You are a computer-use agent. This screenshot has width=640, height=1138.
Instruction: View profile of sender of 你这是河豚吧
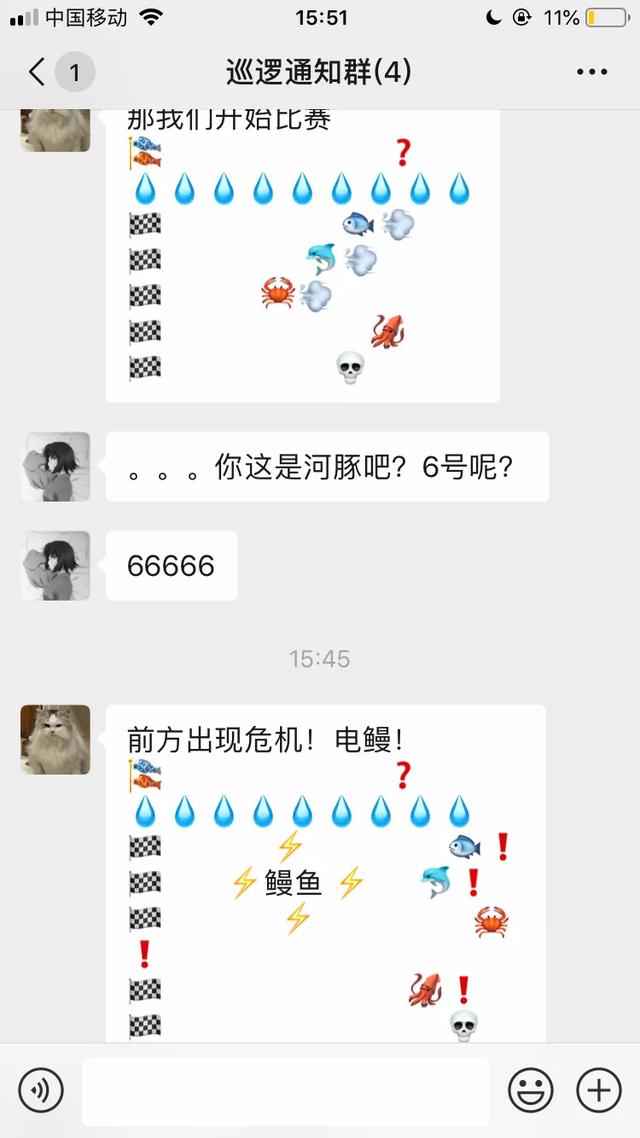(x=55, y=467)
